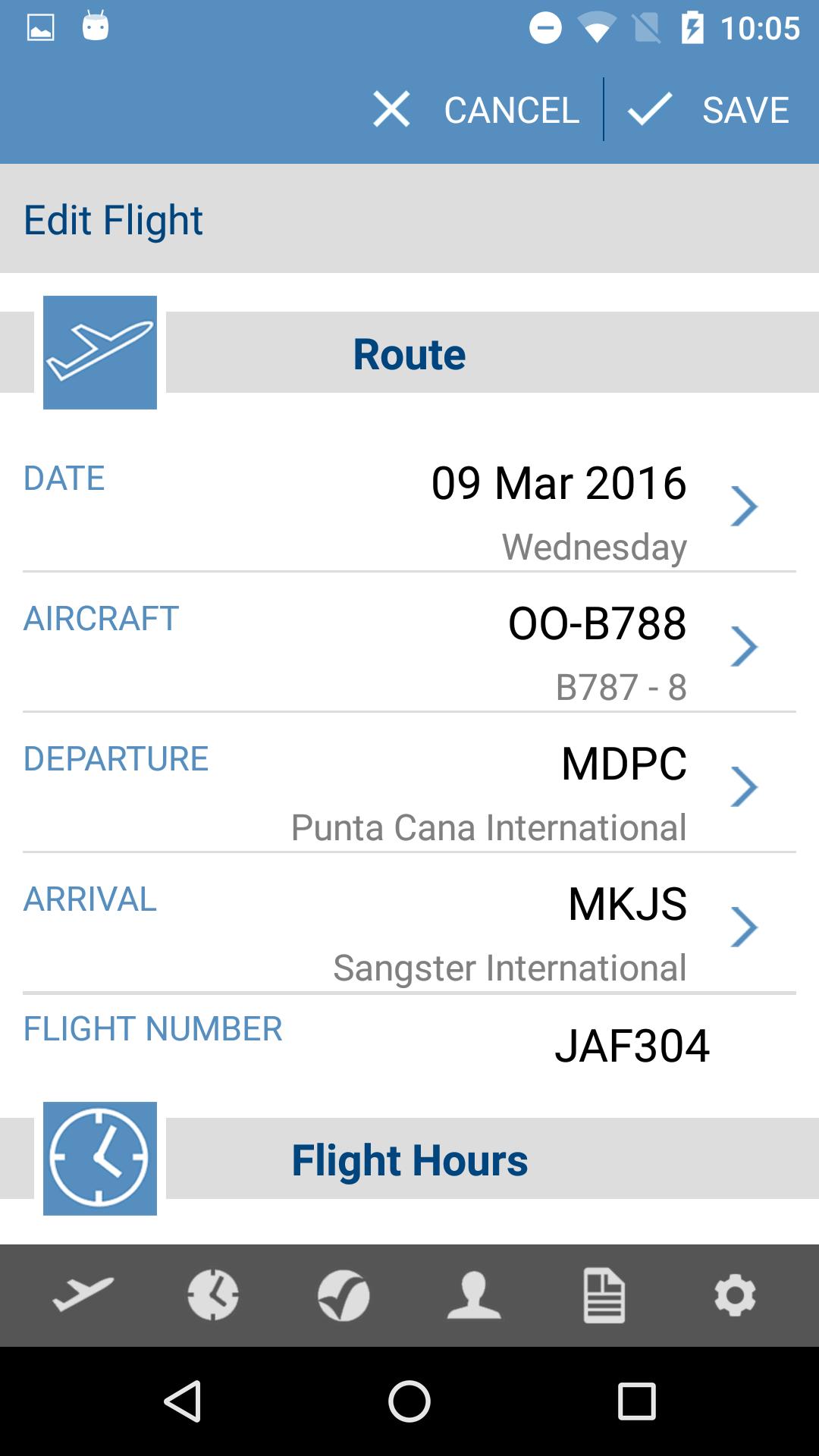
Task: Open the document reports tab
Action: [604, 1295]
